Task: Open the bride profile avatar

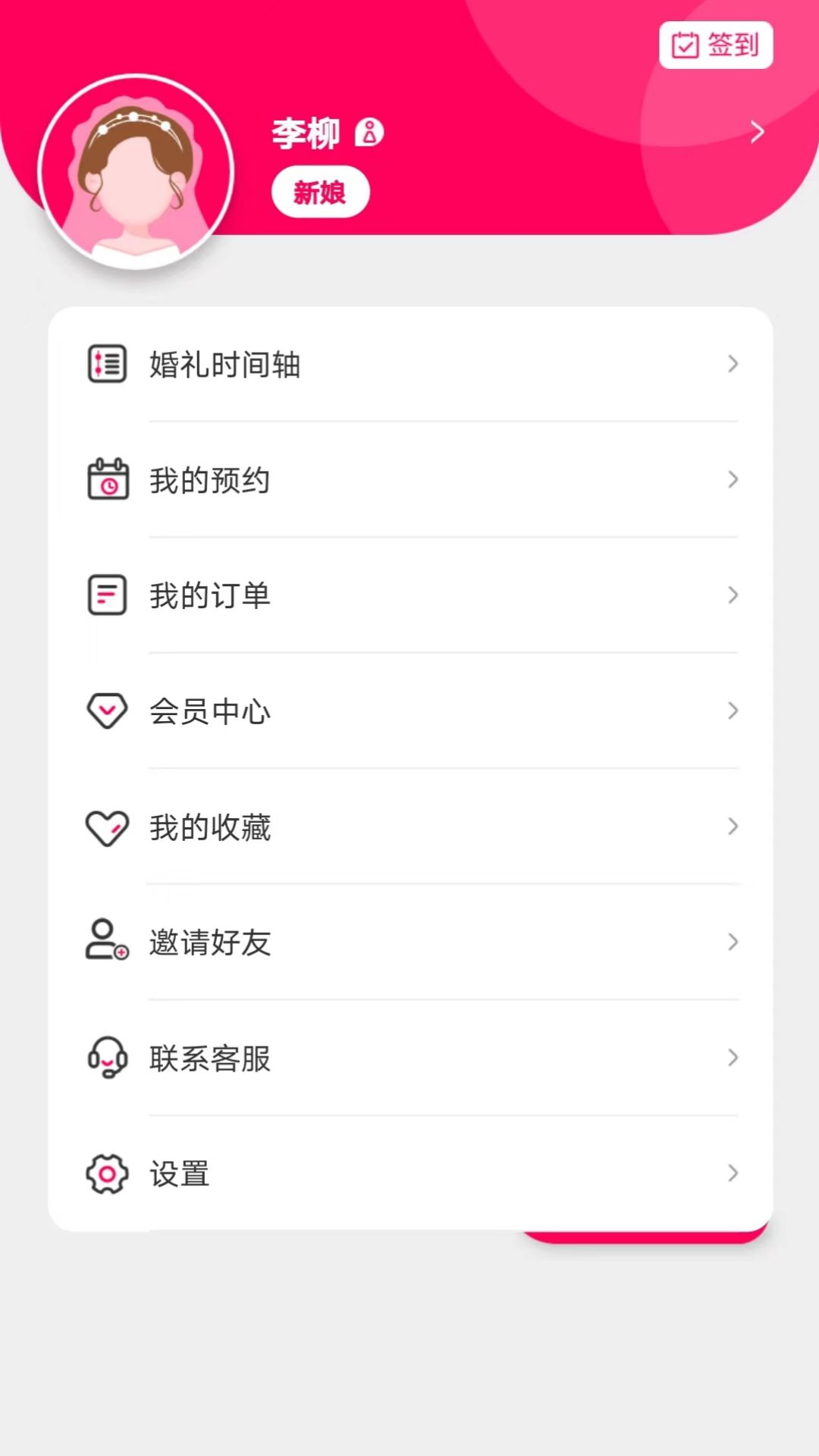Action: [x=136, y=172]
